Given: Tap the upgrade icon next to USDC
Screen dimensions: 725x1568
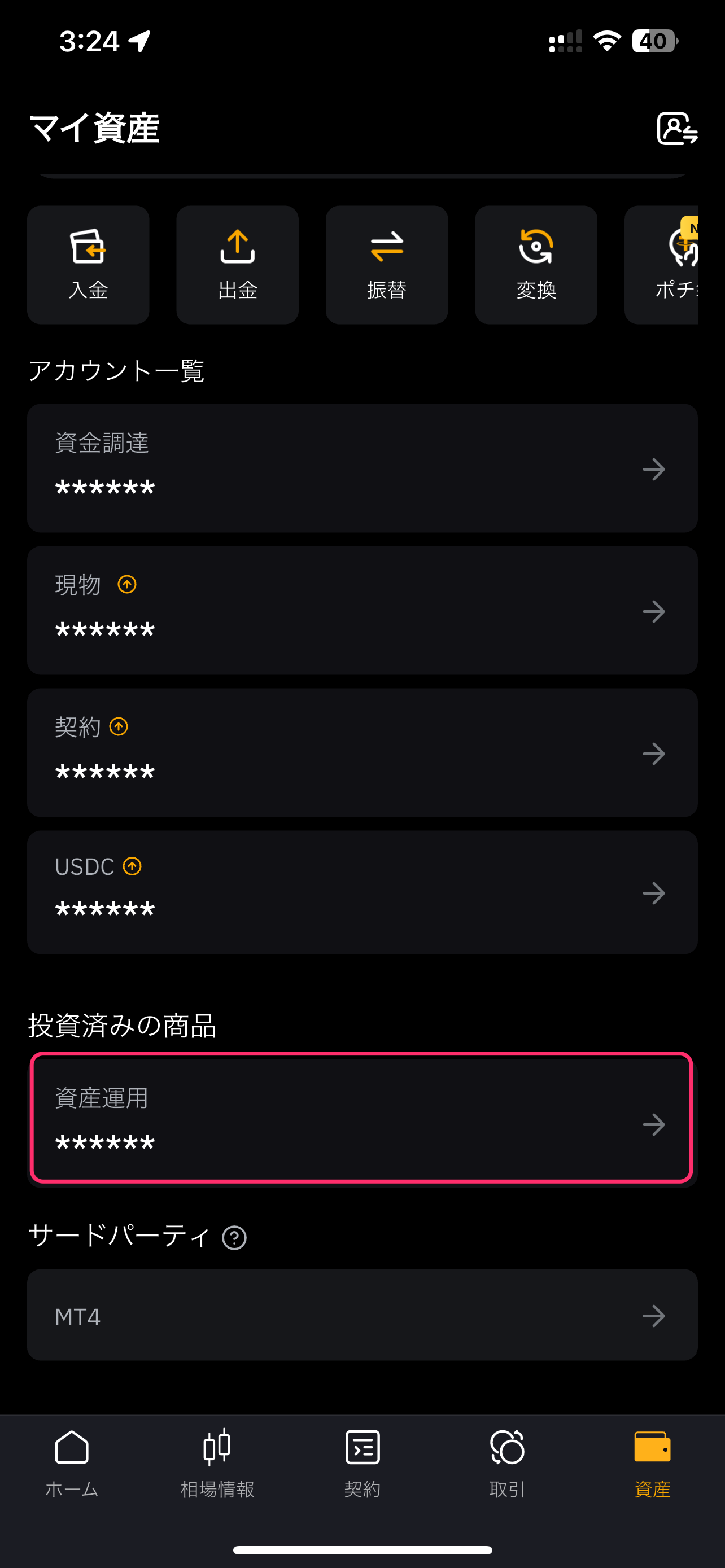Looking at the screenshot, I should click(x=132, y=866).
